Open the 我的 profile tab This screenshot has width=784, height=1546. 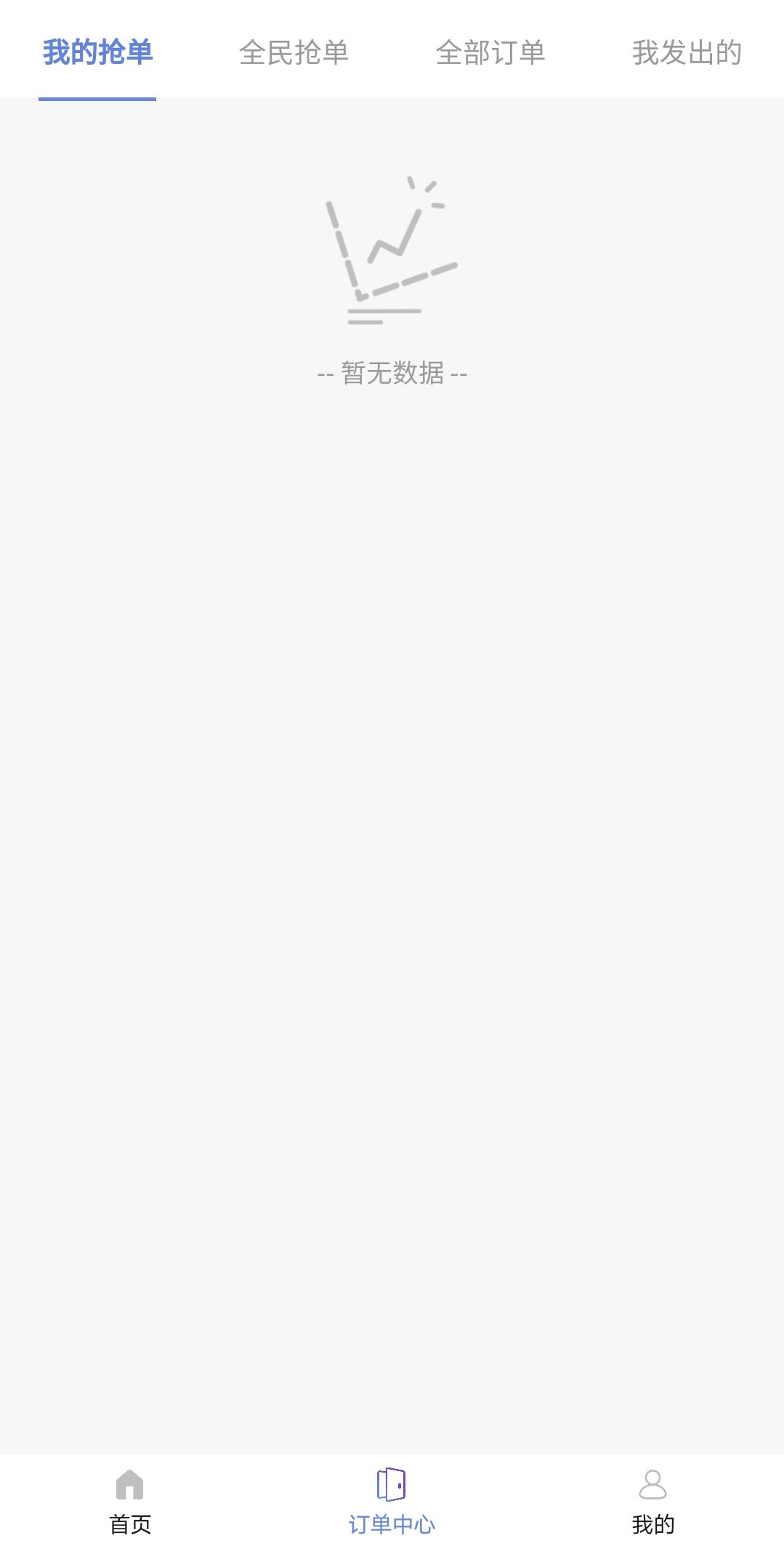pyautogui.click(x=652, y=1499)
